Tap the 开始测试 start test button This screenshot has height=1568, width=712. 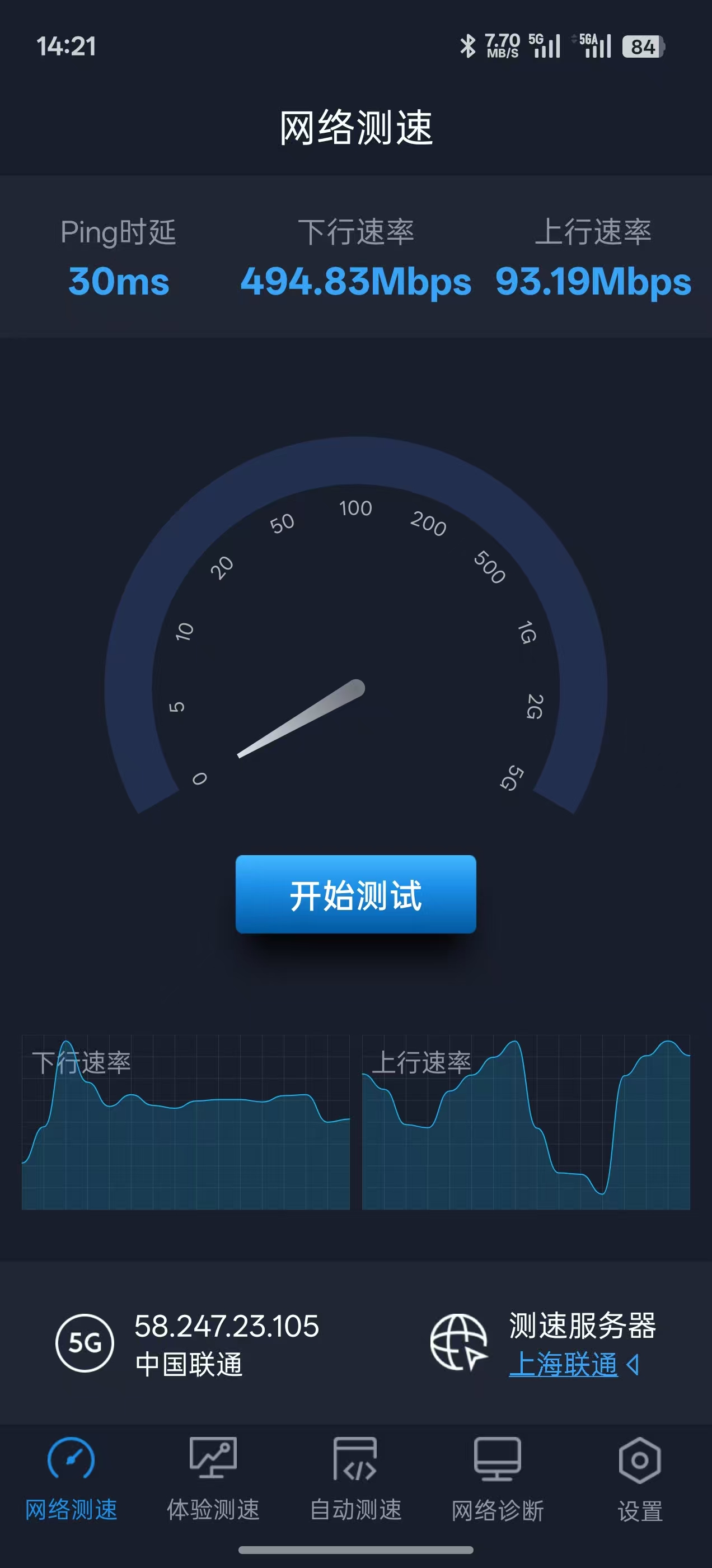click(x=355, y=894)
